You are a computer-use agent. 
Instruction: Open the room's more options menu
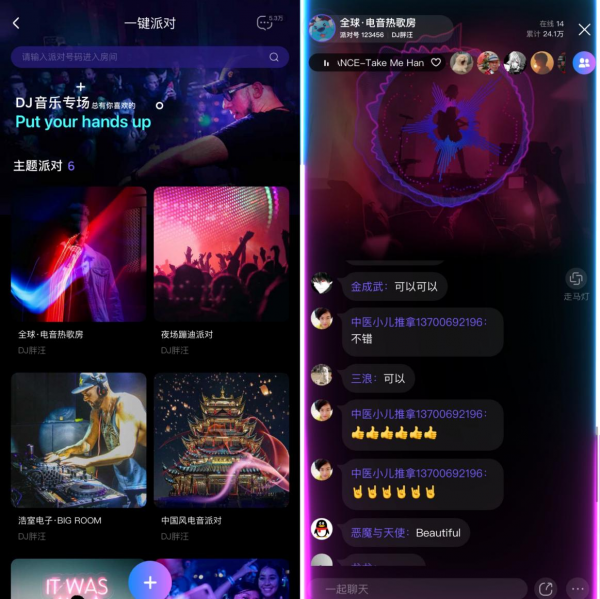coord(577,588)
